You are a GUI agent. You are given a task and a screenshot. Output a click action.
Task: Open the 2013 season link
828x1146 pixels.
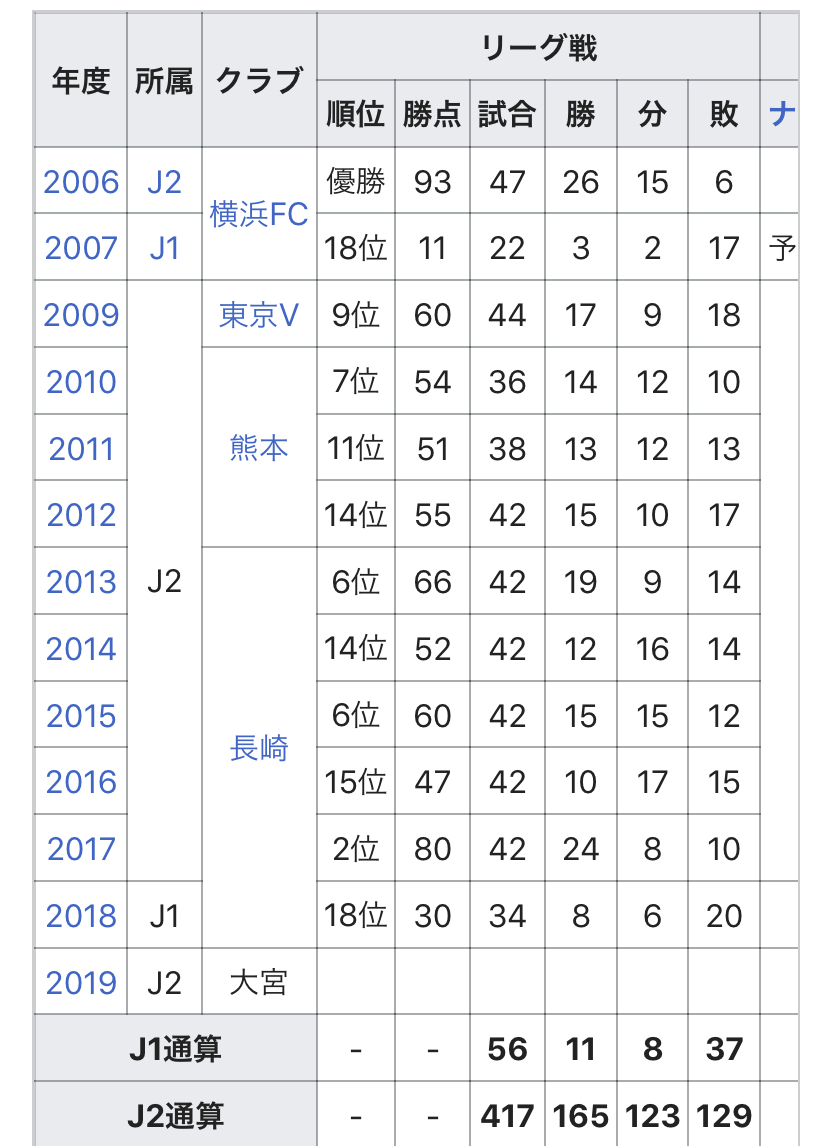tap(81, 582)
